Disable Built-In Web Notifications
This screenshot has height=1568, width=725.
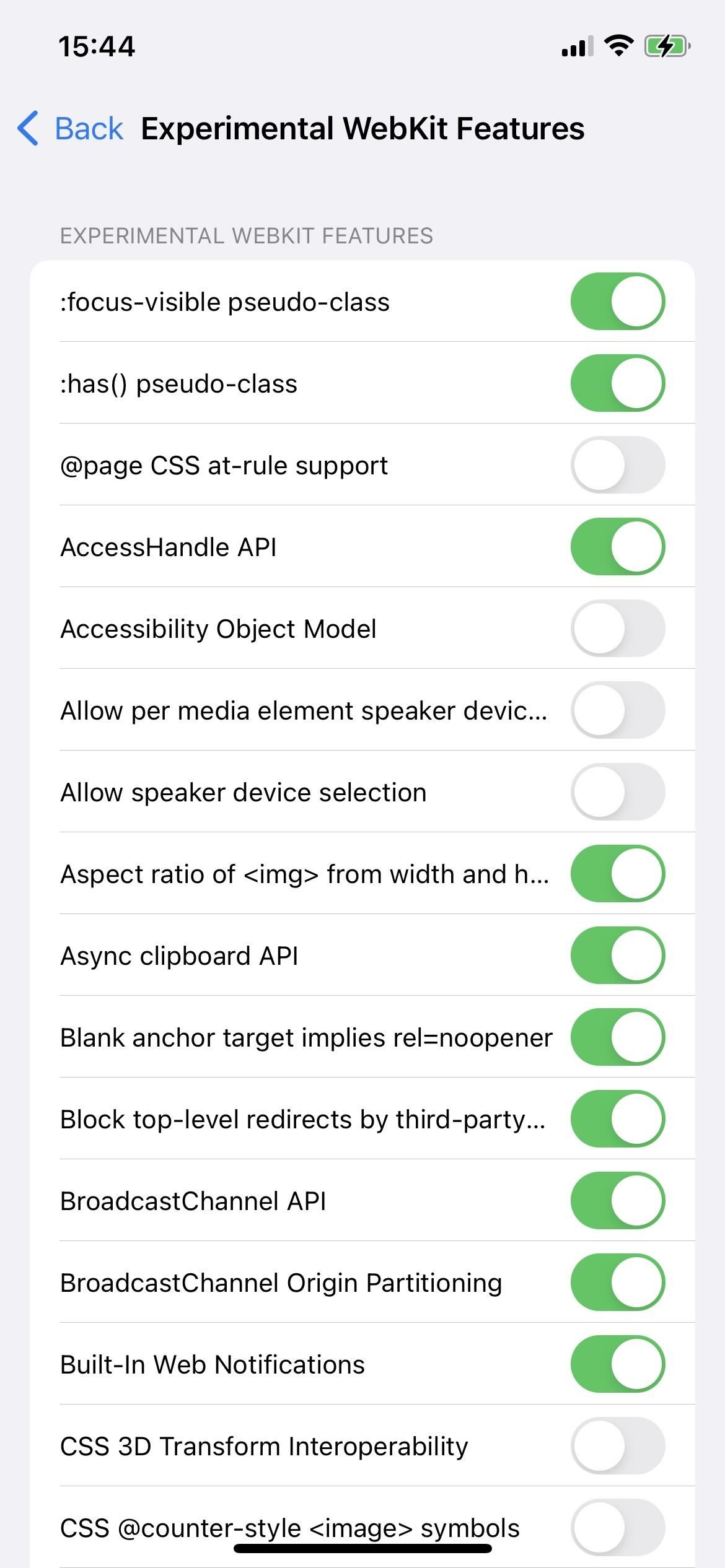pyautogui.click(x=618, y=1364)
